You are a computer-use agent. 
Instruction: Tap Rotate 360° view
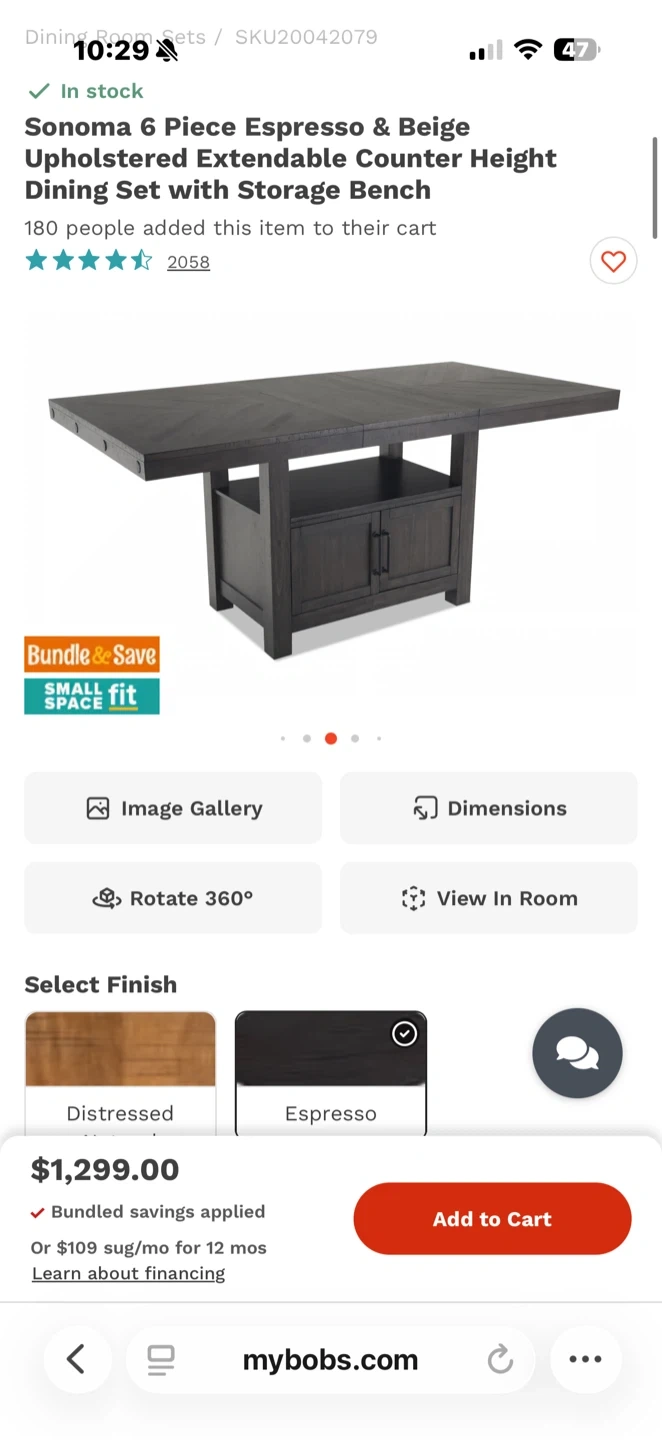(173, 898)
